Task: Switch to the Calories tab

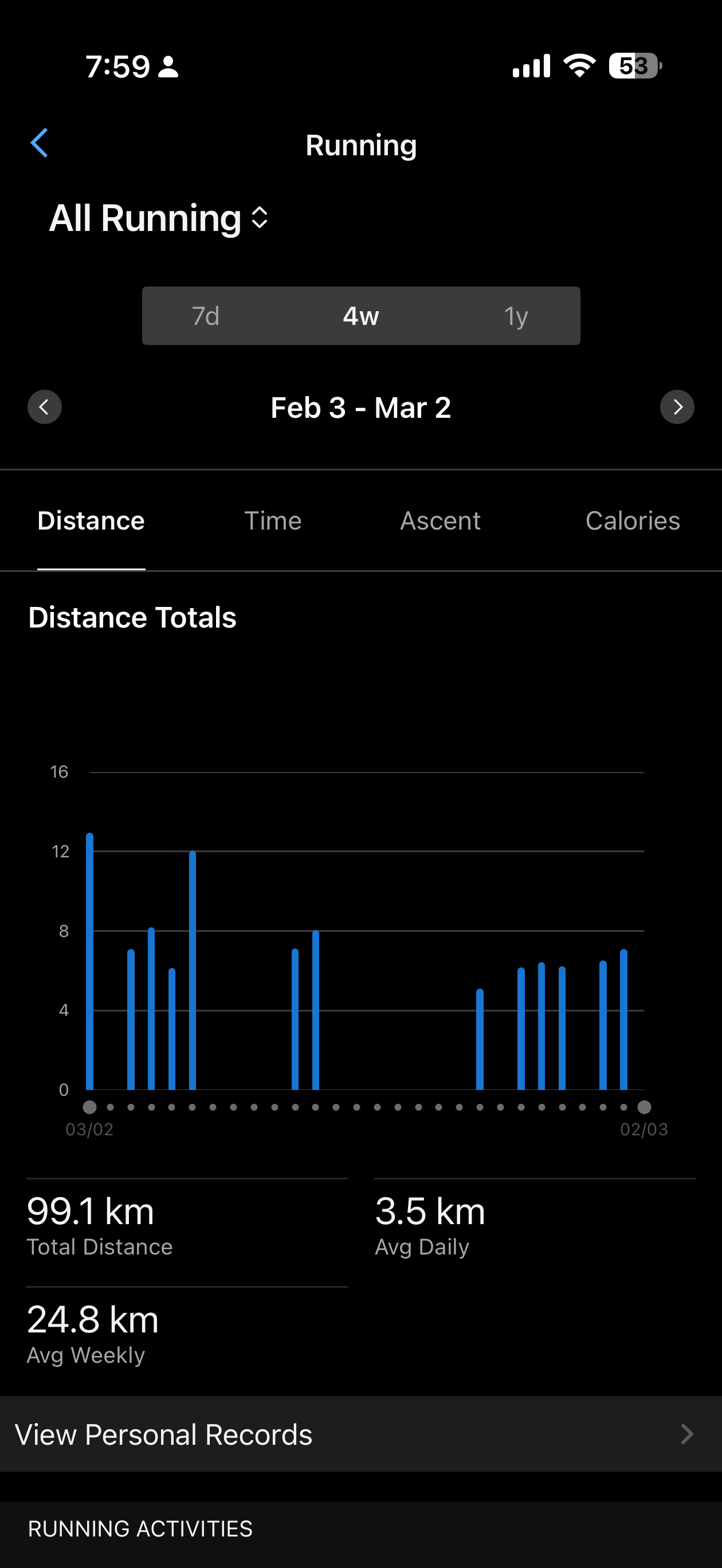Action: 633,521
